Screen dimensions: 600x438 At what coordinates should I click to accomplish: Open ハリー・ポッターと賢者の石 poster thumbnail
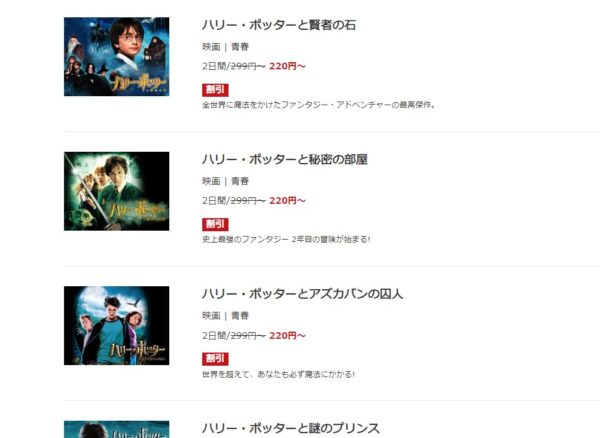pyautogui.click(x=116, y=56)
